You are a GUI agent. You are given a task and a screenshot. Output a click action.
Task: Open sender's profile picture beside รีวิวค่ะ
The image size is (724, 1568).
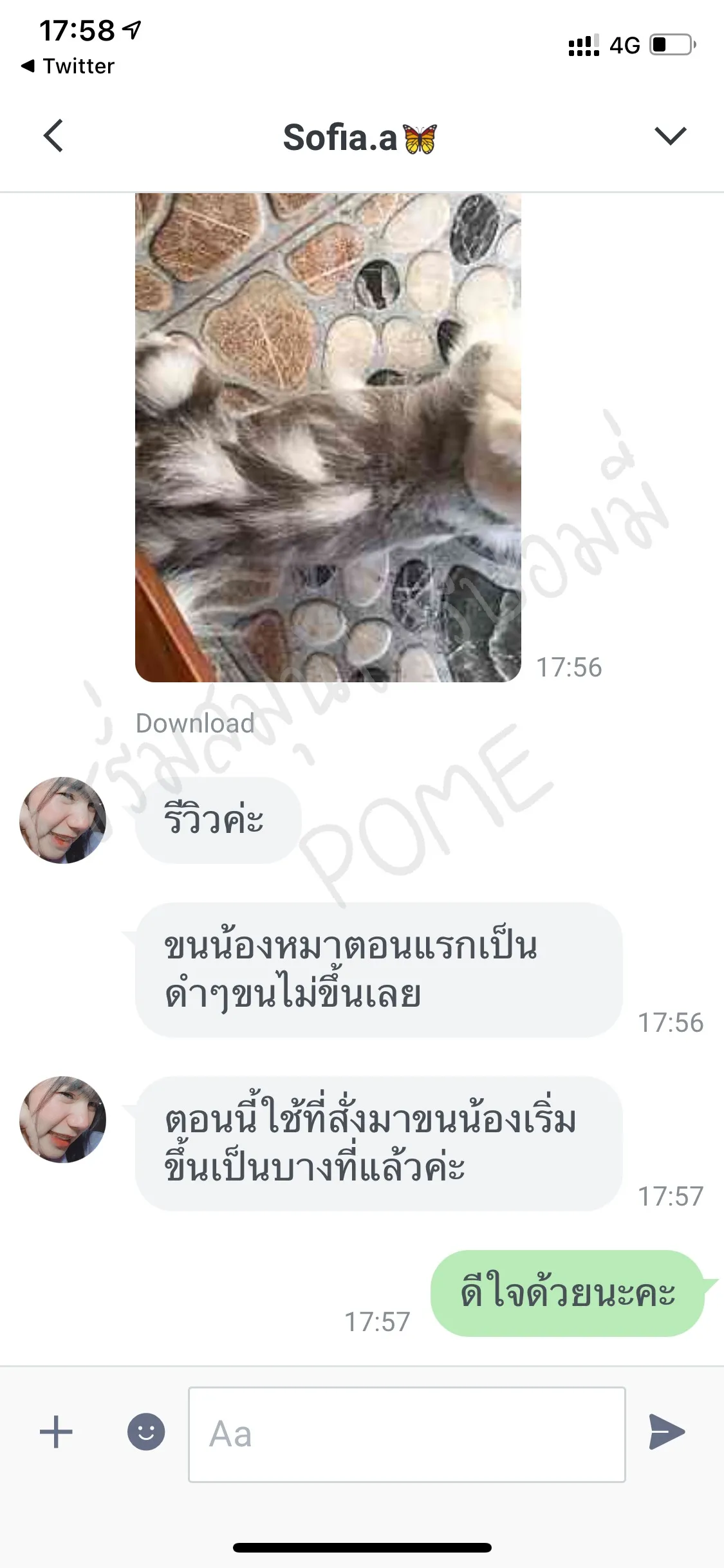click(x=62, y=820)
